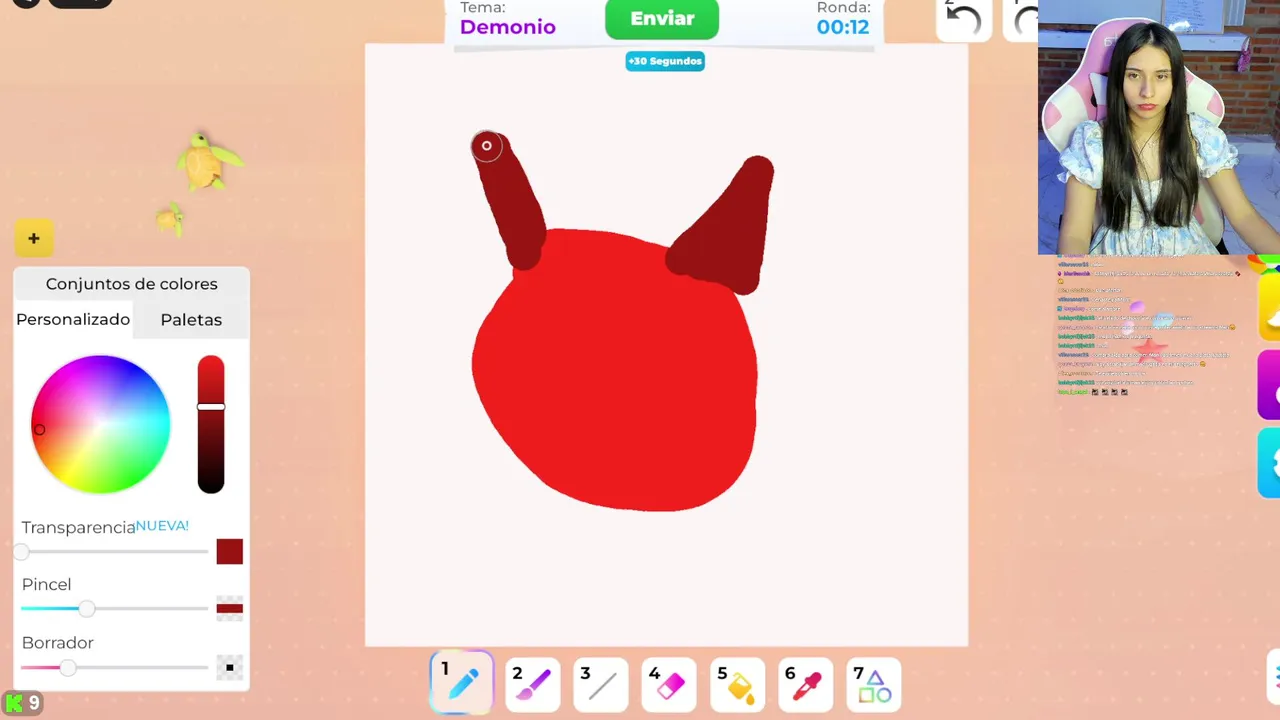This screenshot has height=720, width=1280.
Task: Switch to the Paletas tab
Action: click(191, 320)
